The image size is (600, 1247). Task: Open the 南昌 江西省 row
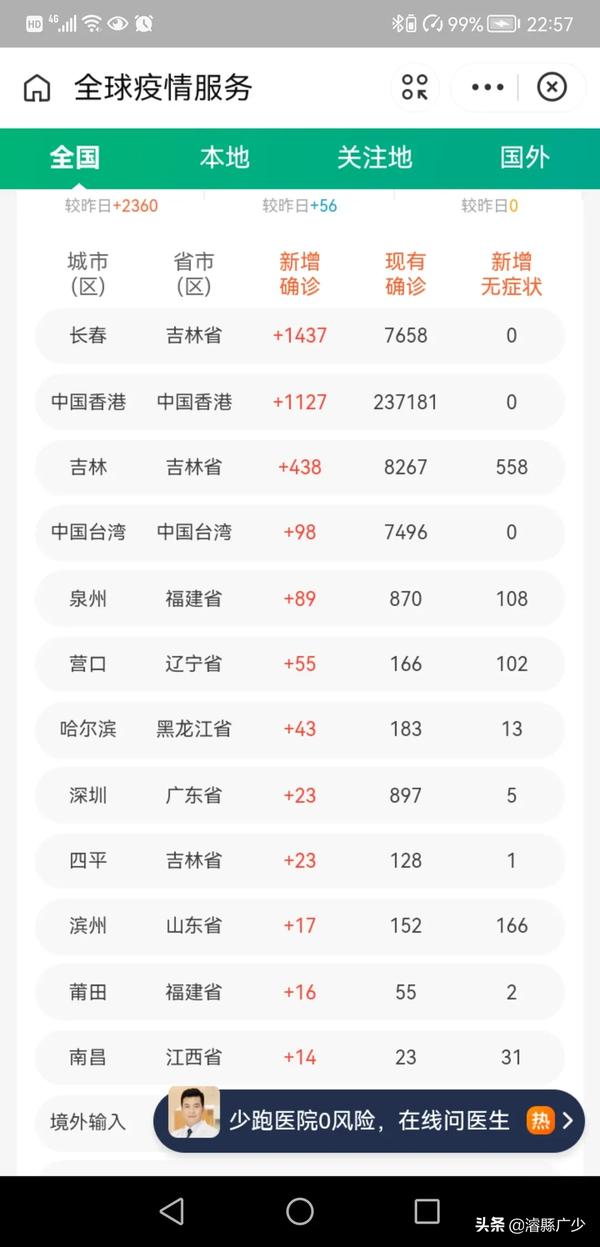(300, 1057)
